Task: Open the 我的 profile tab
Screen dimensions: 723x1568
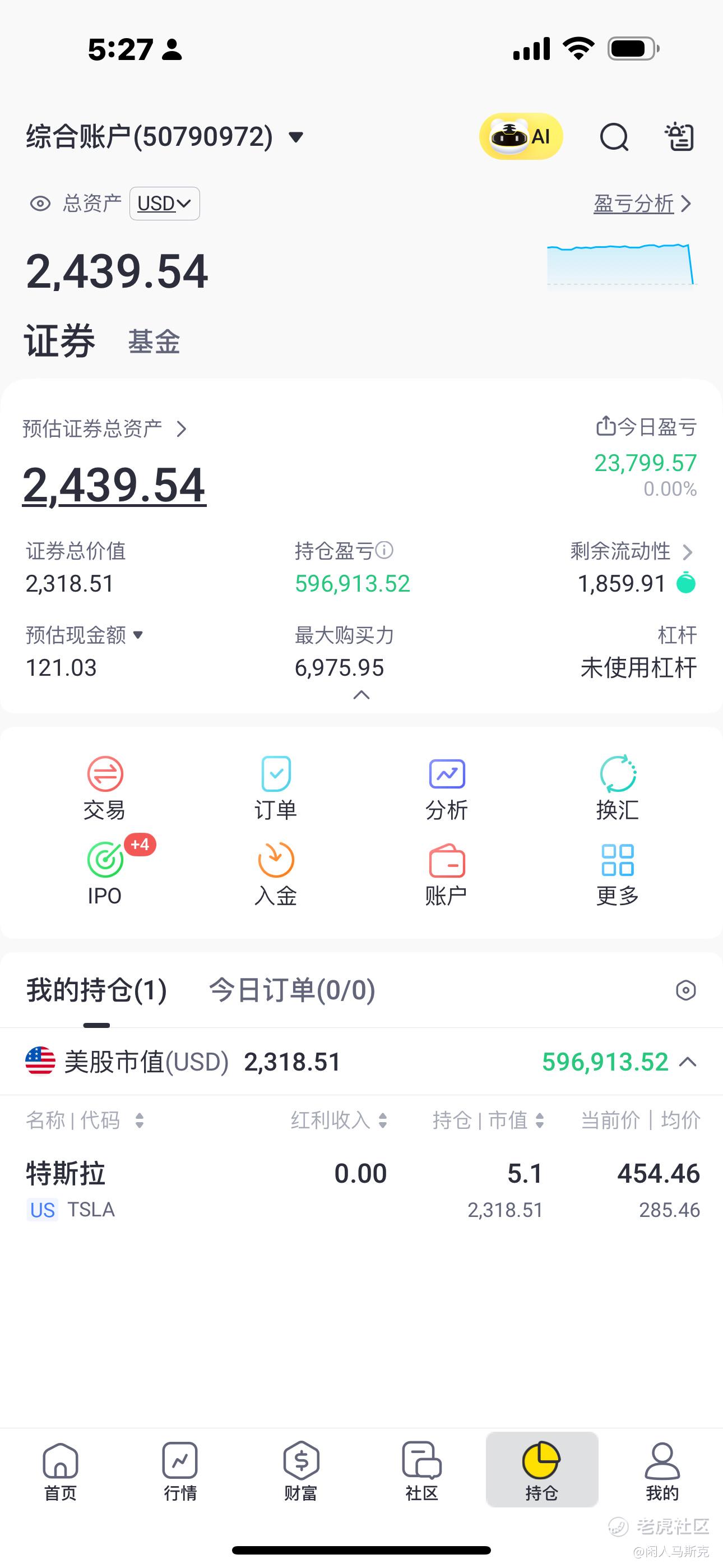Action: click(661, 1470)
